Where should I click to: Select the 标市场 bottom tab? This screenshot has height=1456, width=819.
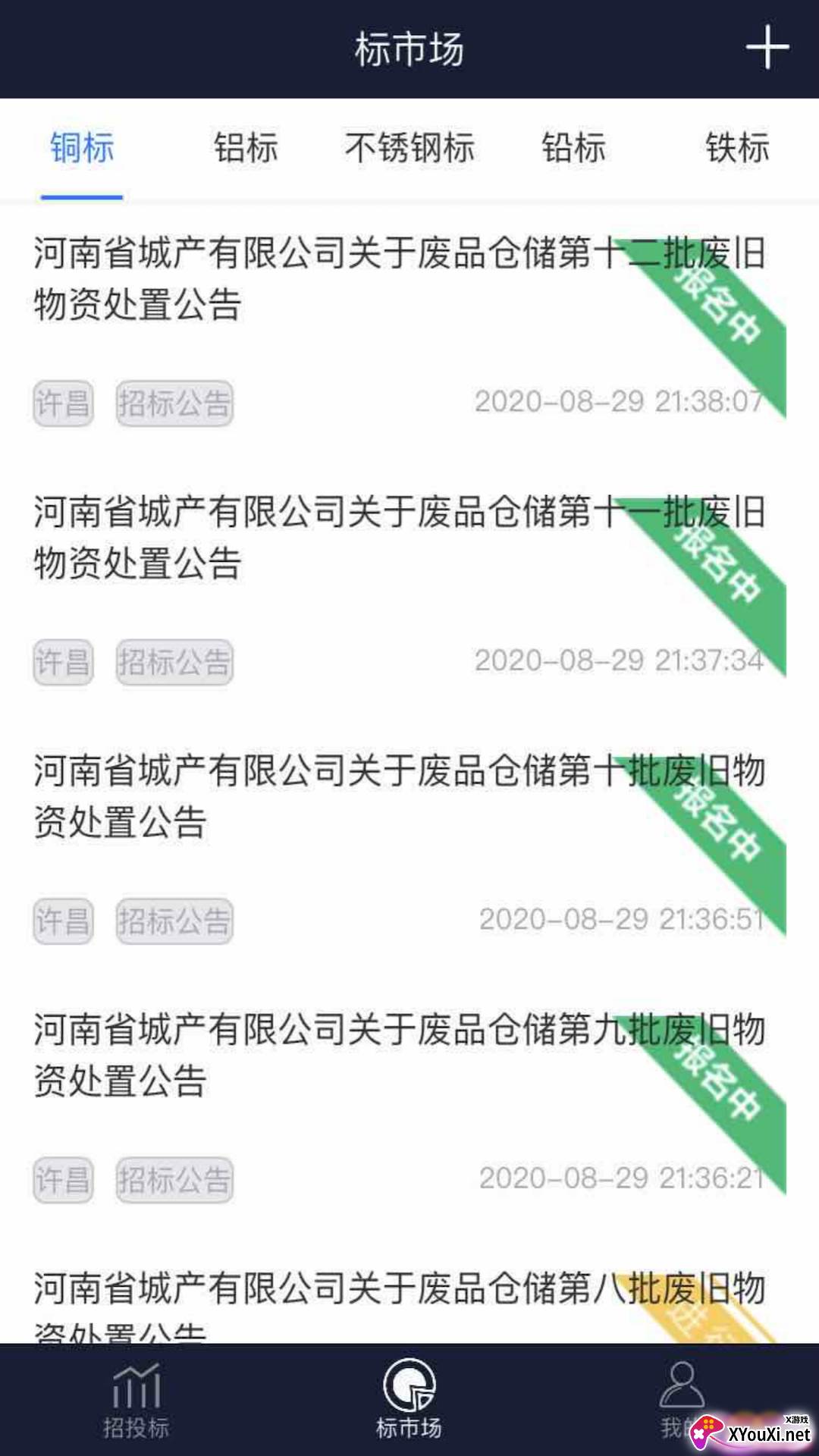[409, 1400]
